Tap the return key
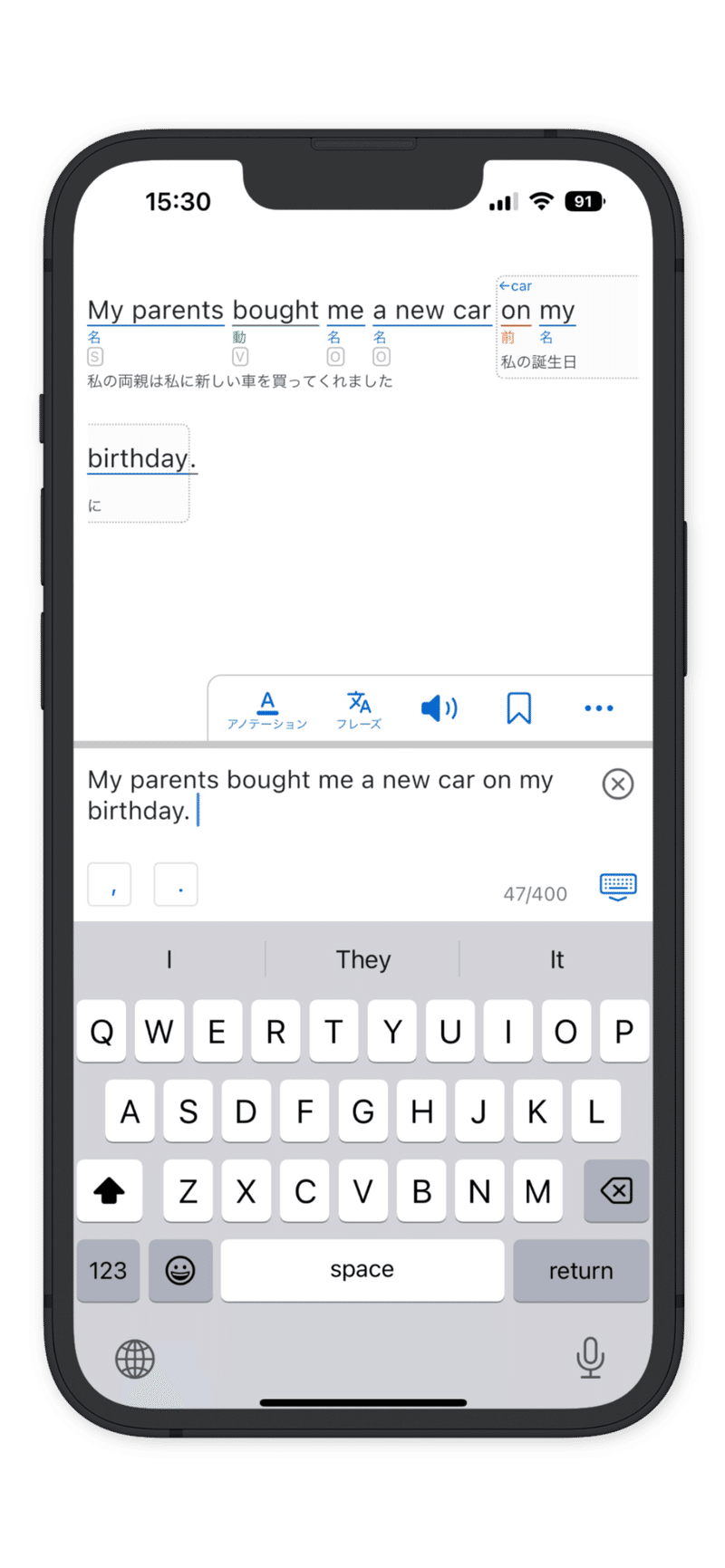The width and height of the screenshot is (725, 1568). pyautogui.click(x=581, y=1270)
